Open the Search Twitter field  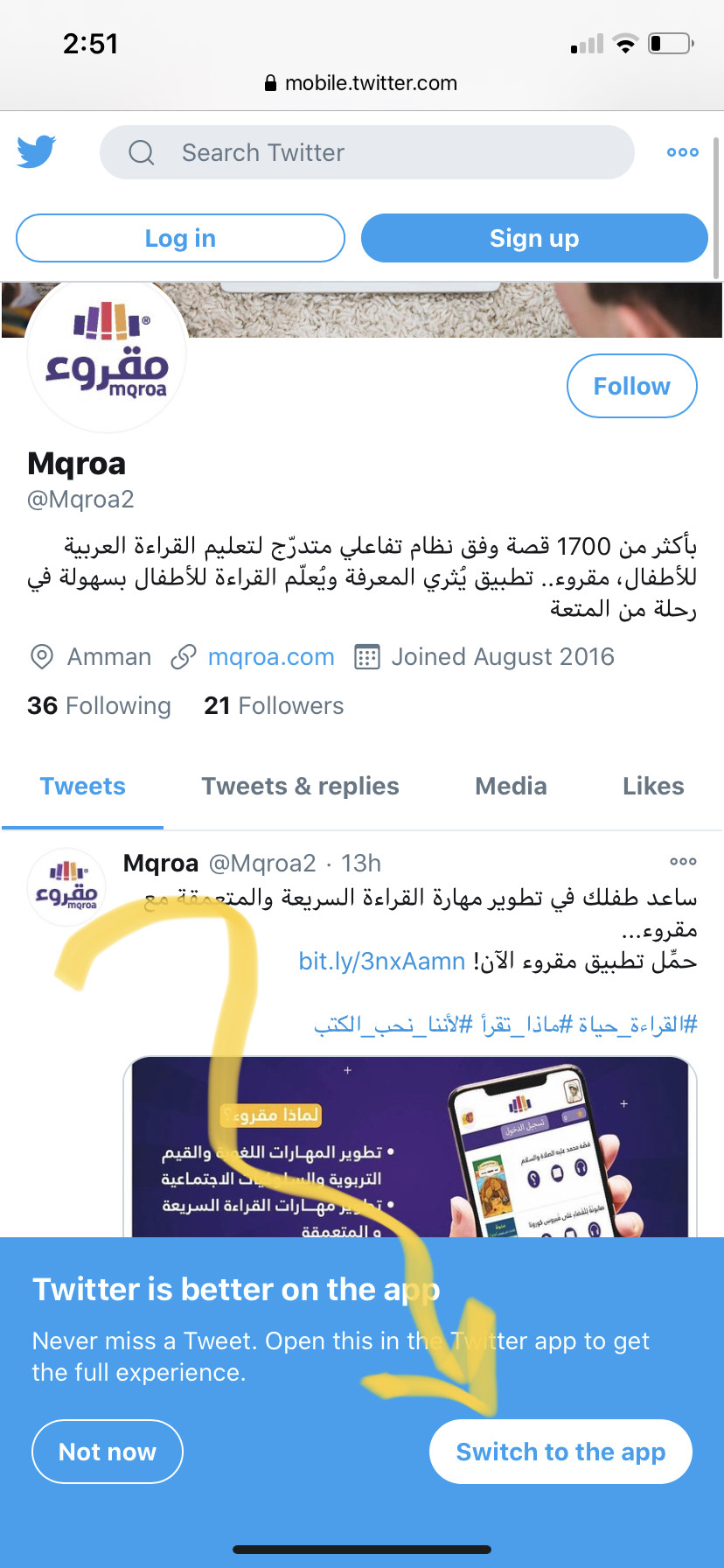coord(367,152)
